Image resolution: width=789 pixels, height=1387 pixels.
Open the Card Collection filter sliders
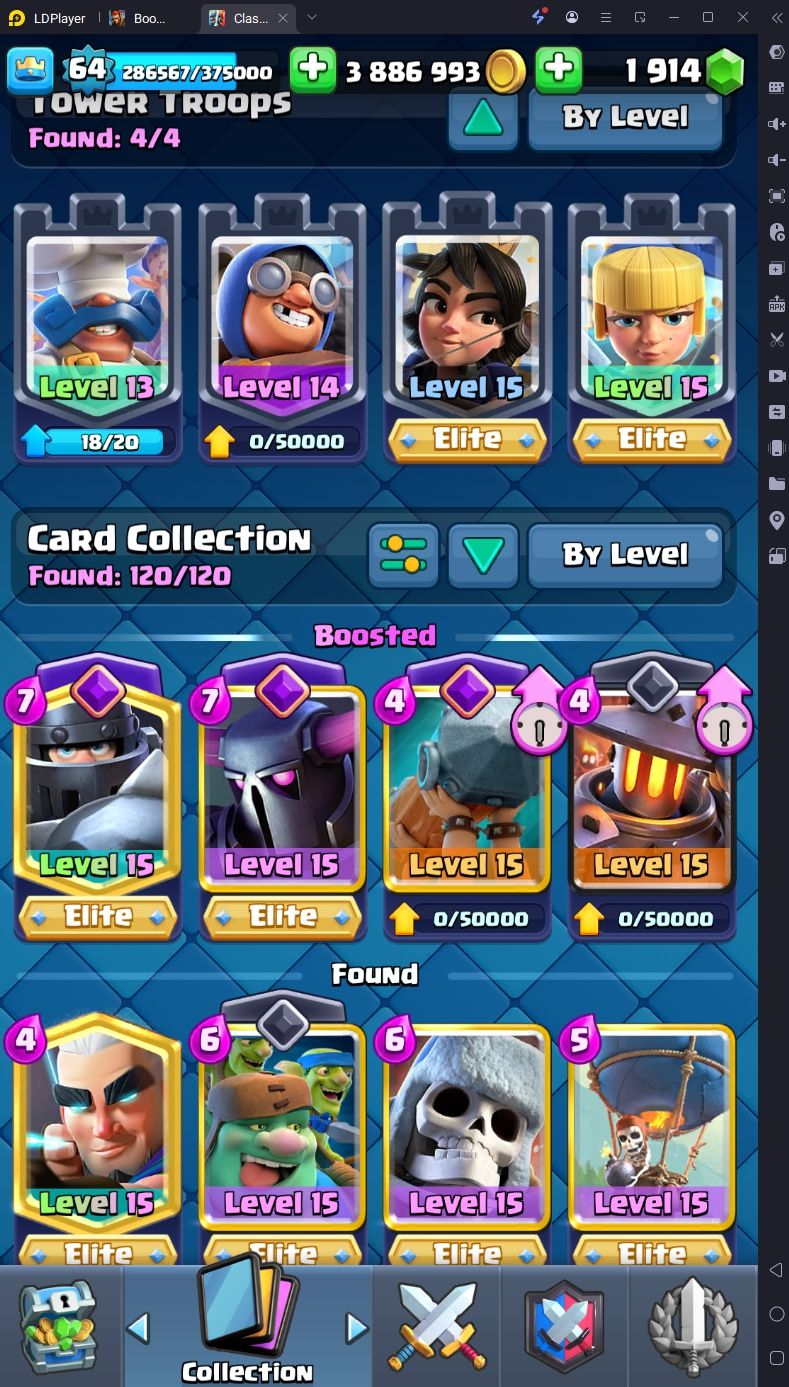[403, 555]
